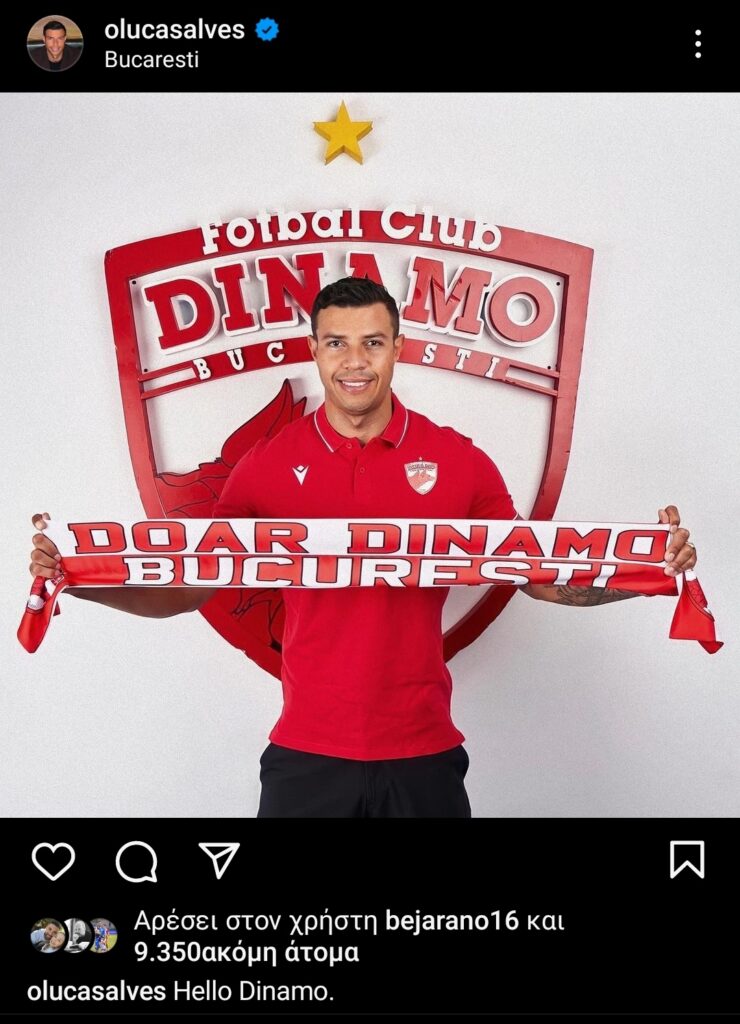740x1024 pixels.
Task: Open olucasalves username in the caption
Action: point(96,992)
